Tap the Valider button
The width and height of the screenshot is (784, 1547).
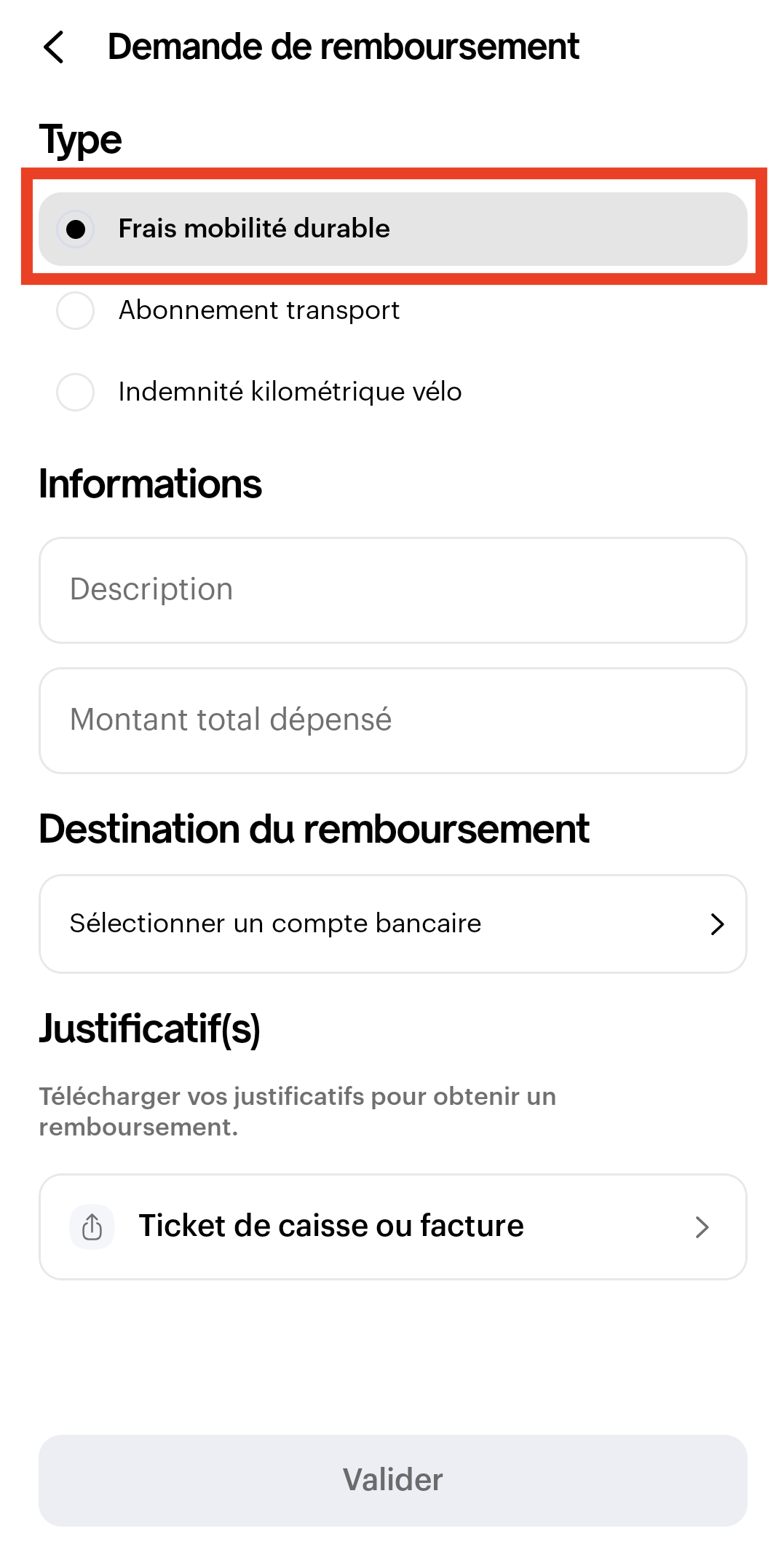pos(393,1480)
